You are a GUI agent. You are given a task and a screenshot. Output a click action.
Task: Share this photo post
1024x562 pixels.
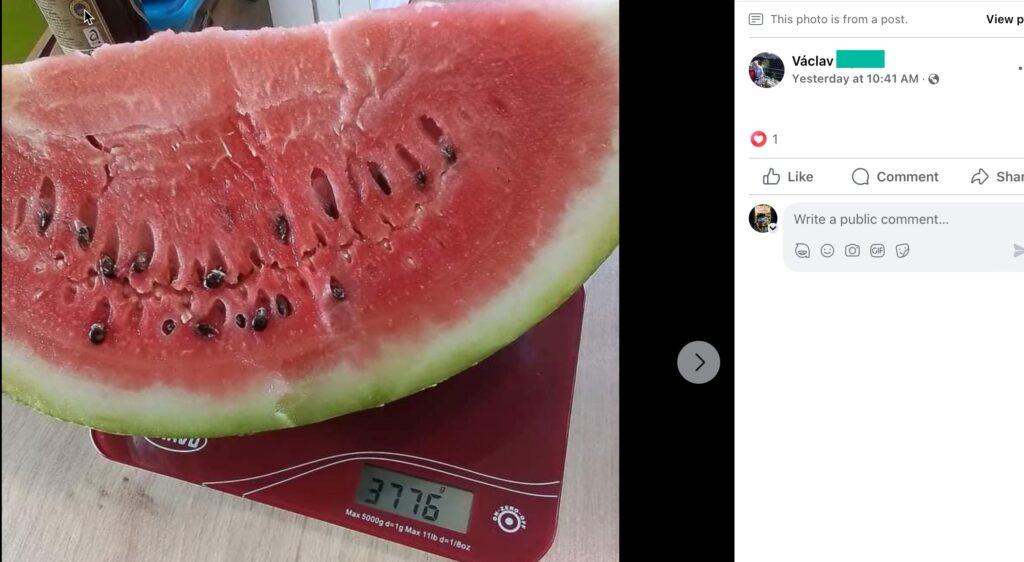pos(998,177)
